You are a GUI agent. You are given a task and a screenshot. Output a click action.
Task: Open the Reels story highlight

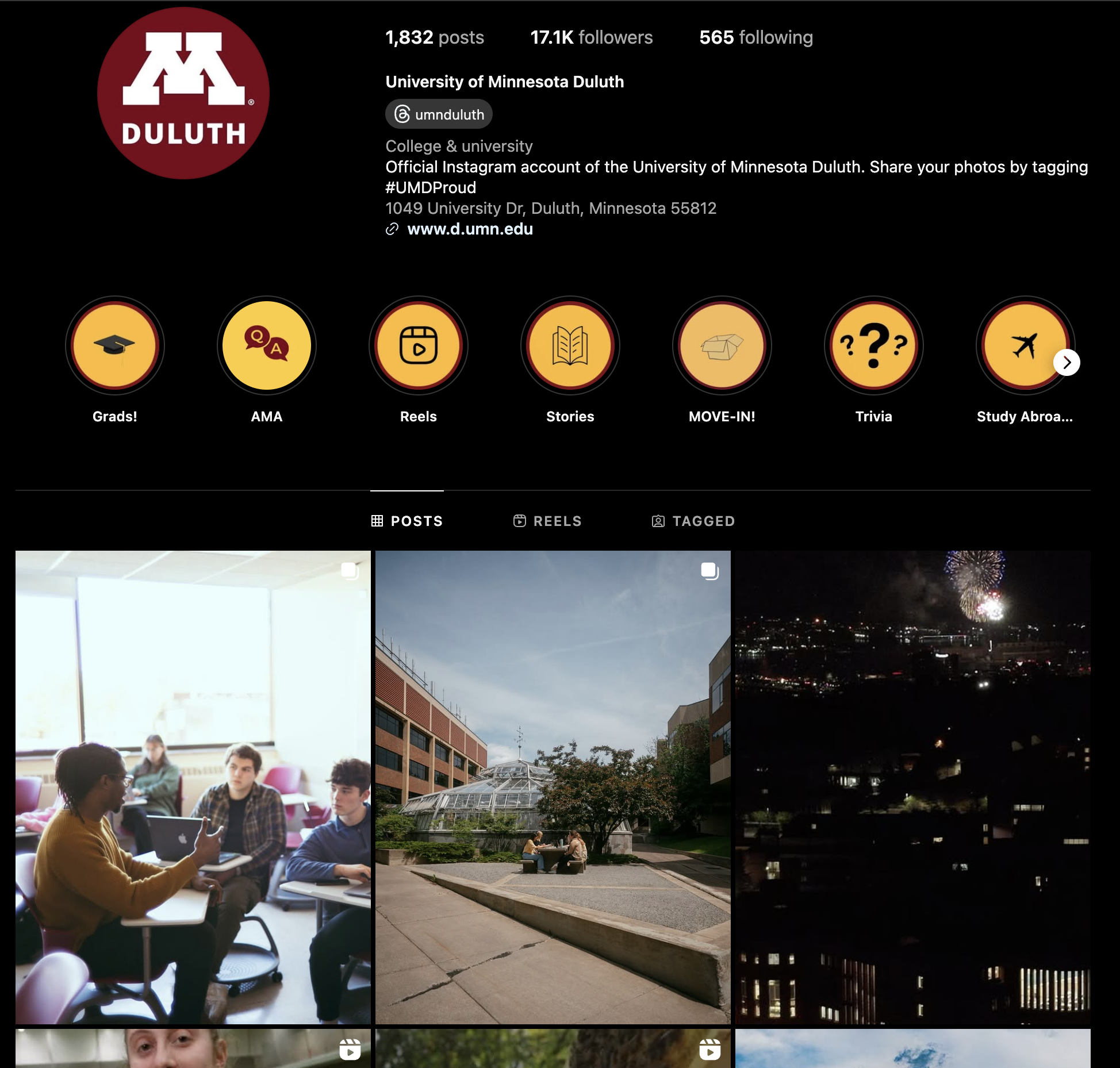tap(419, 345)
